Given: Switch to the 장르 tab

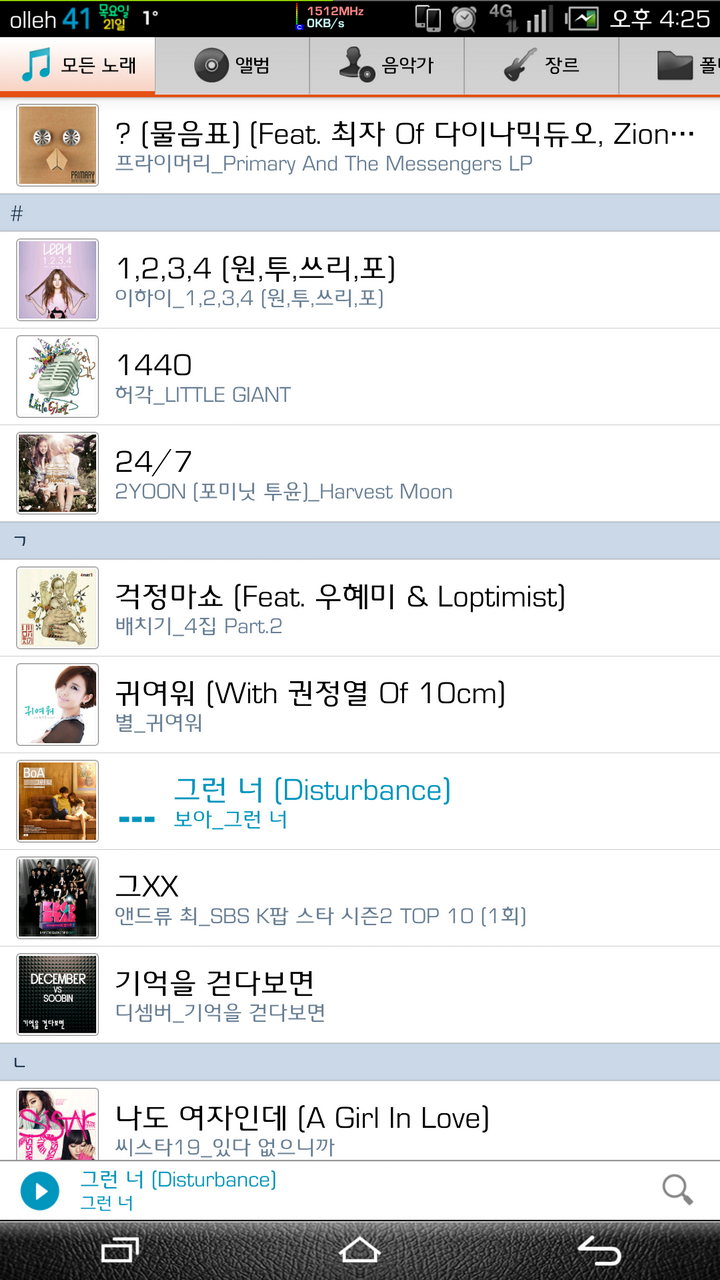Looking at the screenshot, I should click(541, 66).
